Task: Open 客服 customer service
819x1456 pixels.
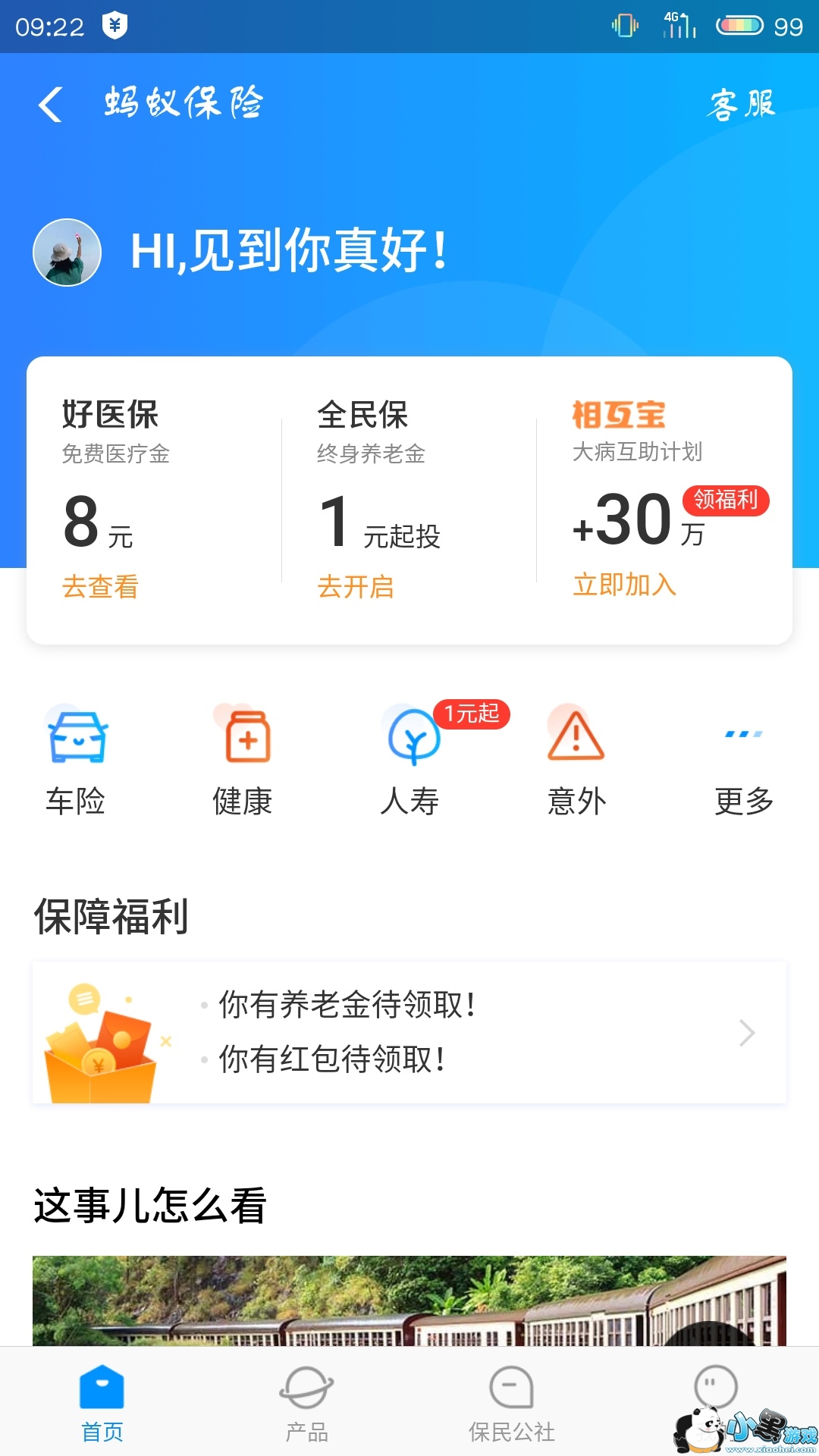Action: (741, 104)
